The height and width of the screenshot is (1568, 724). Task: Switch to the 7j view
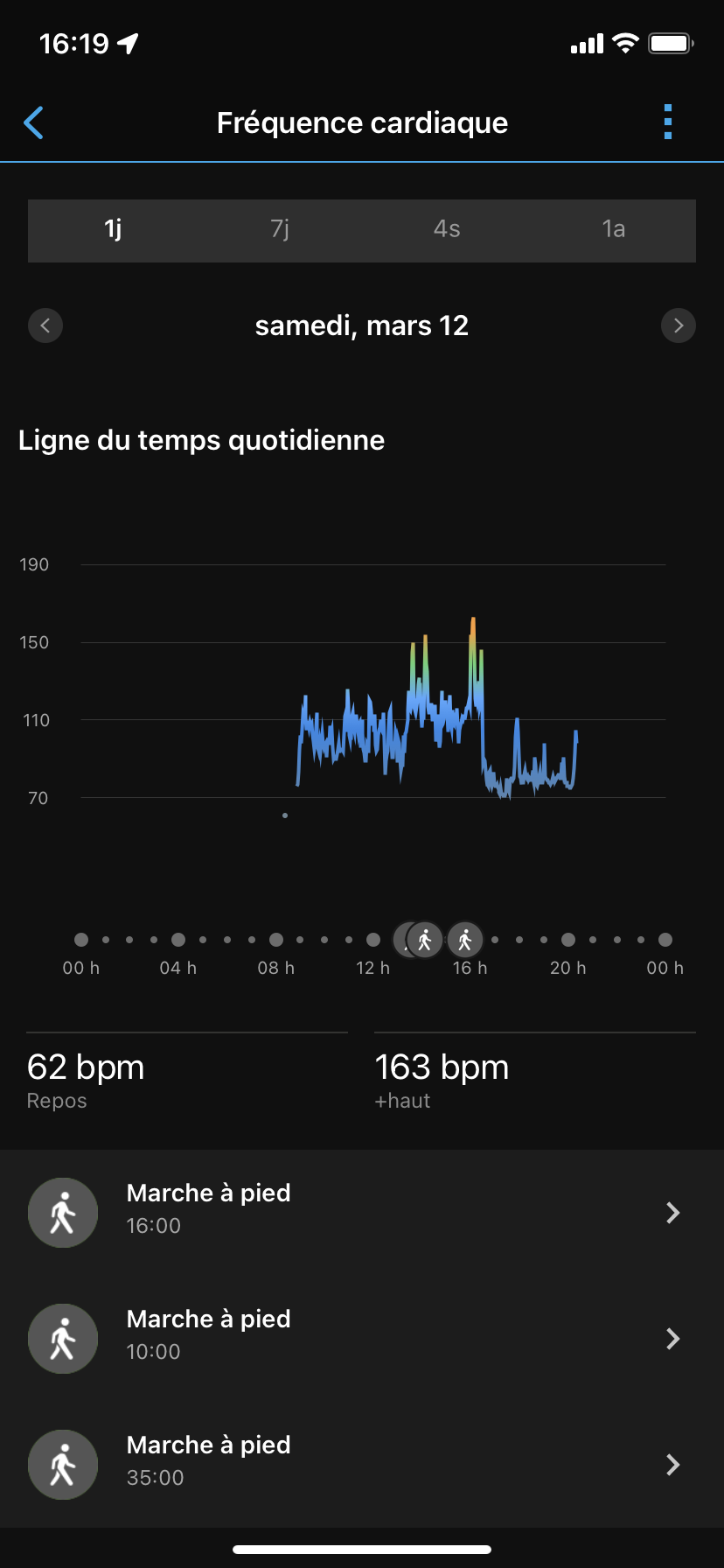(x=280, y=229)
